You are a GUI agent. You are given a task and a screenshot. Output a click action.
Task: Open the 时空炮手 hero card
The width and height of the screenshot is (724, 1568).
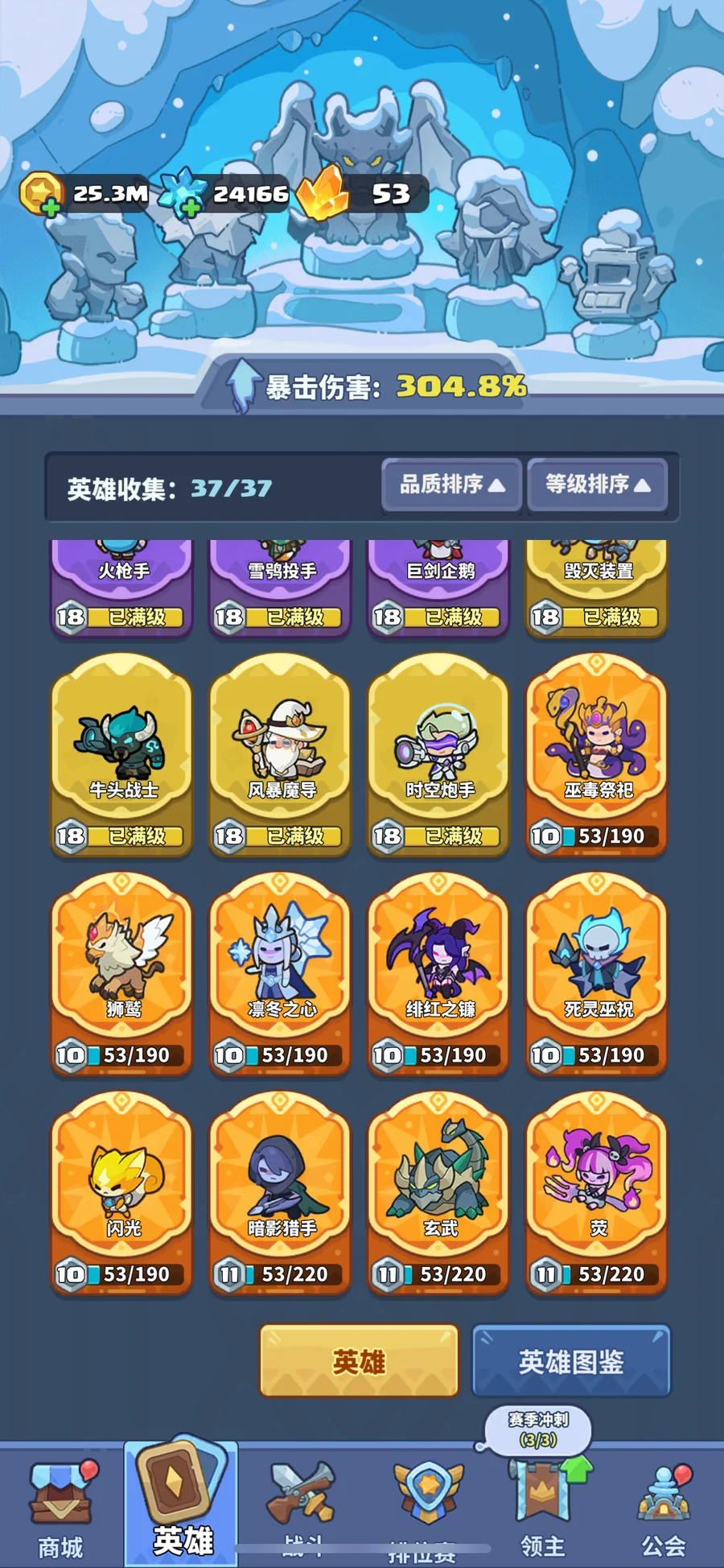pos(438,755)
